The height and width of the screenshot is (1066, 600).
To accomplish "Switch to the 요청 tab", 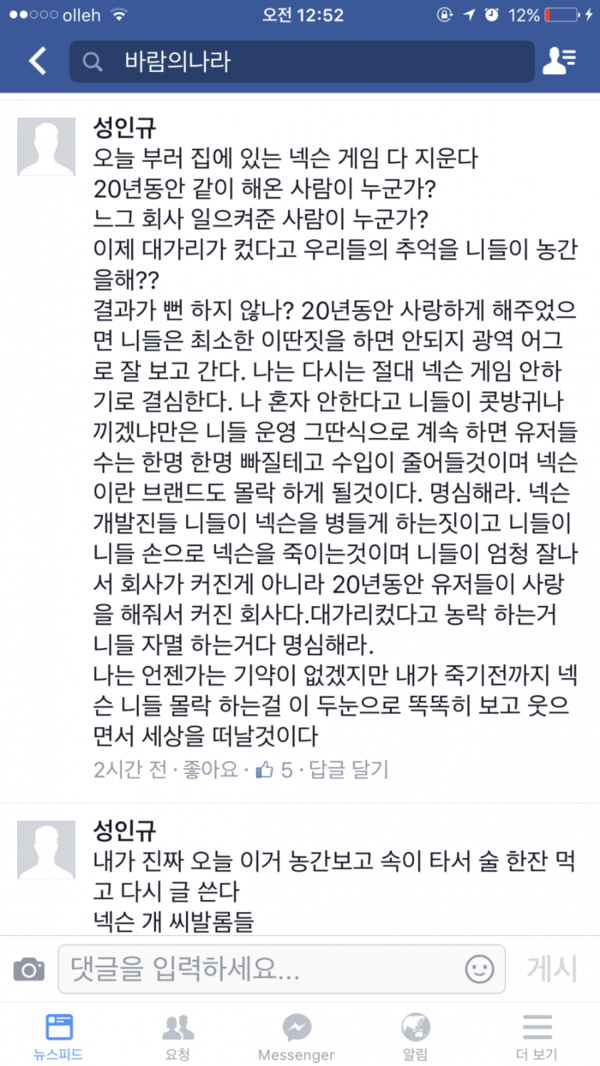I will pos(178,1037).
